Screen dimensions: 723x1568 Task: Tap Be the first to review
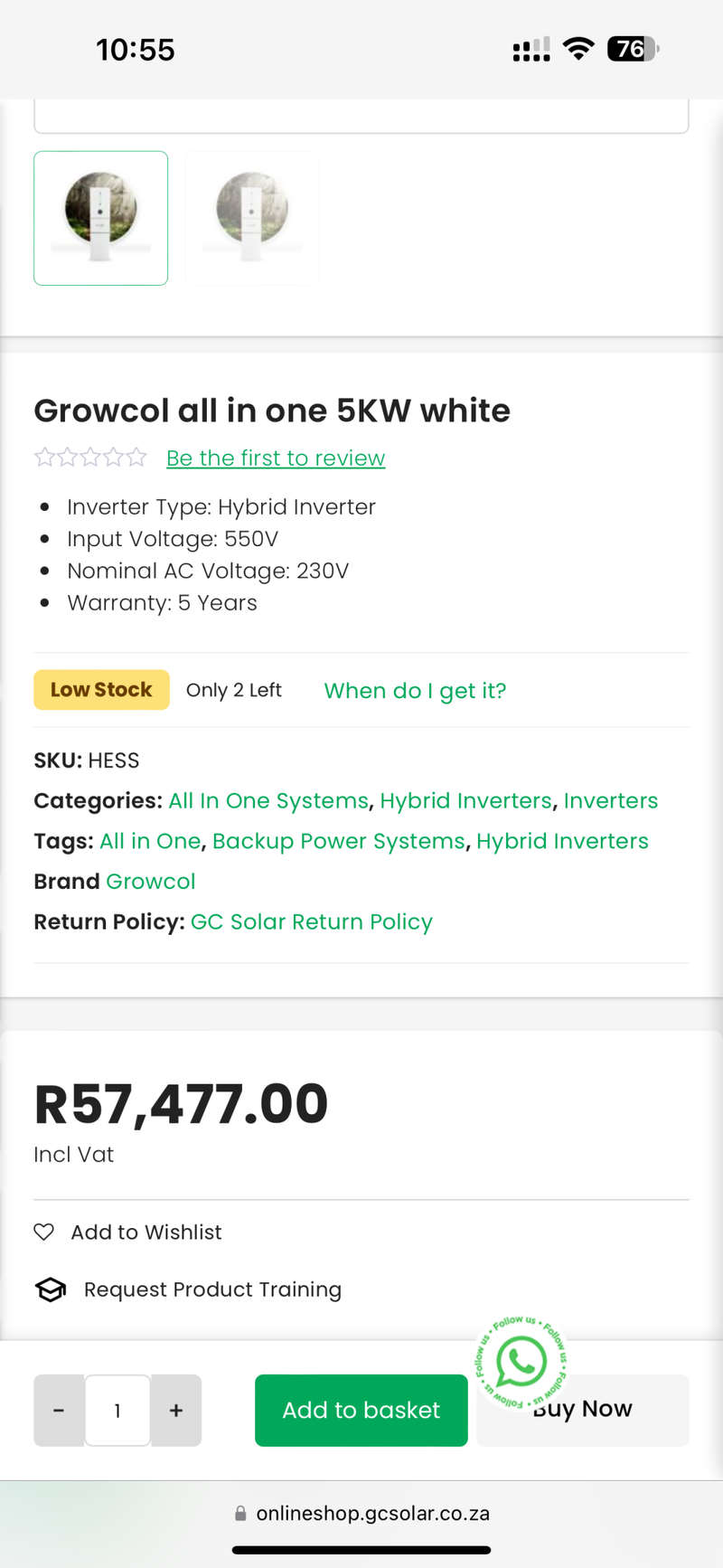(x=275, y=458)
